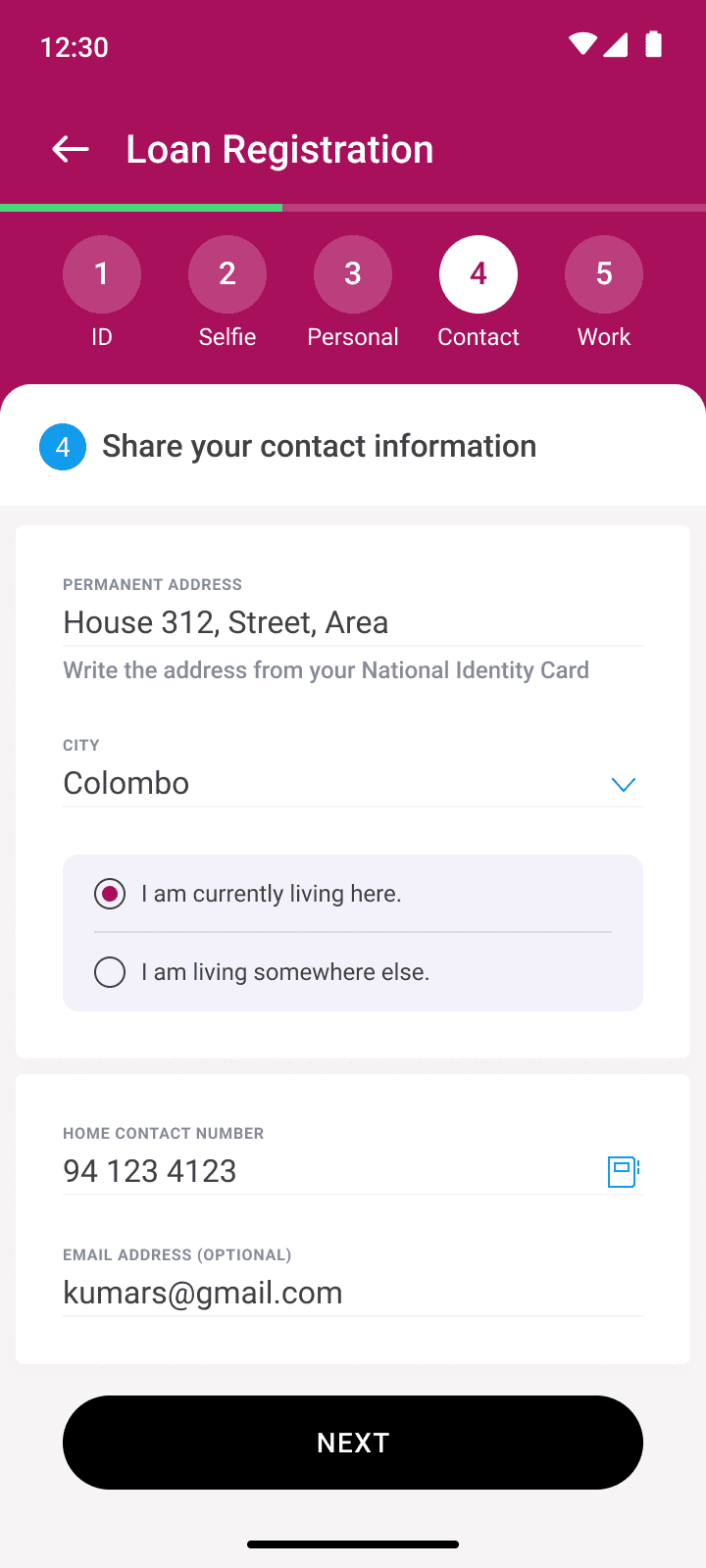Expand the City dropdown
The image size is (706, 1568).
coord(353,783)
